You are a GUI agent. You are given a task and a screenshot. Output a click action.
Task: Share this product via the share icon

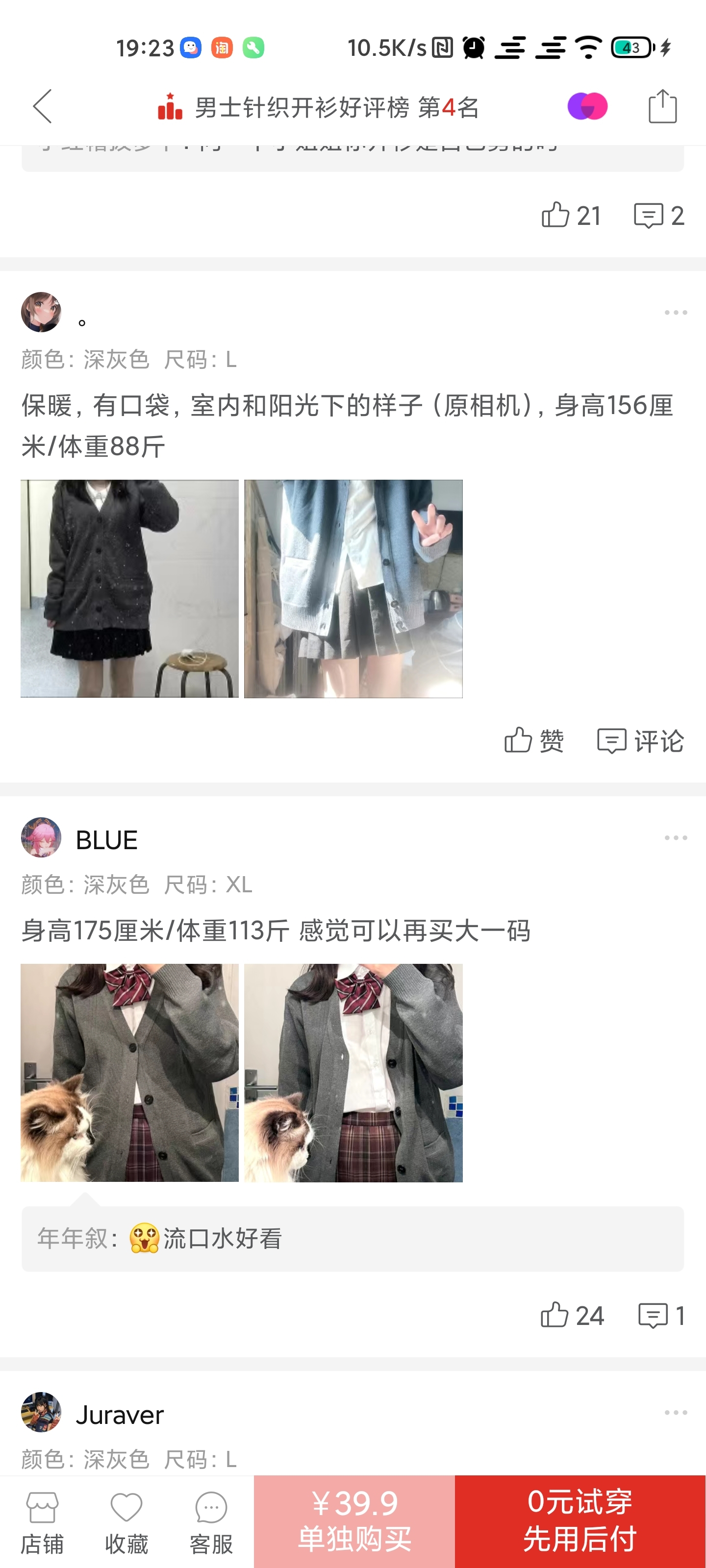click(662, 106)
